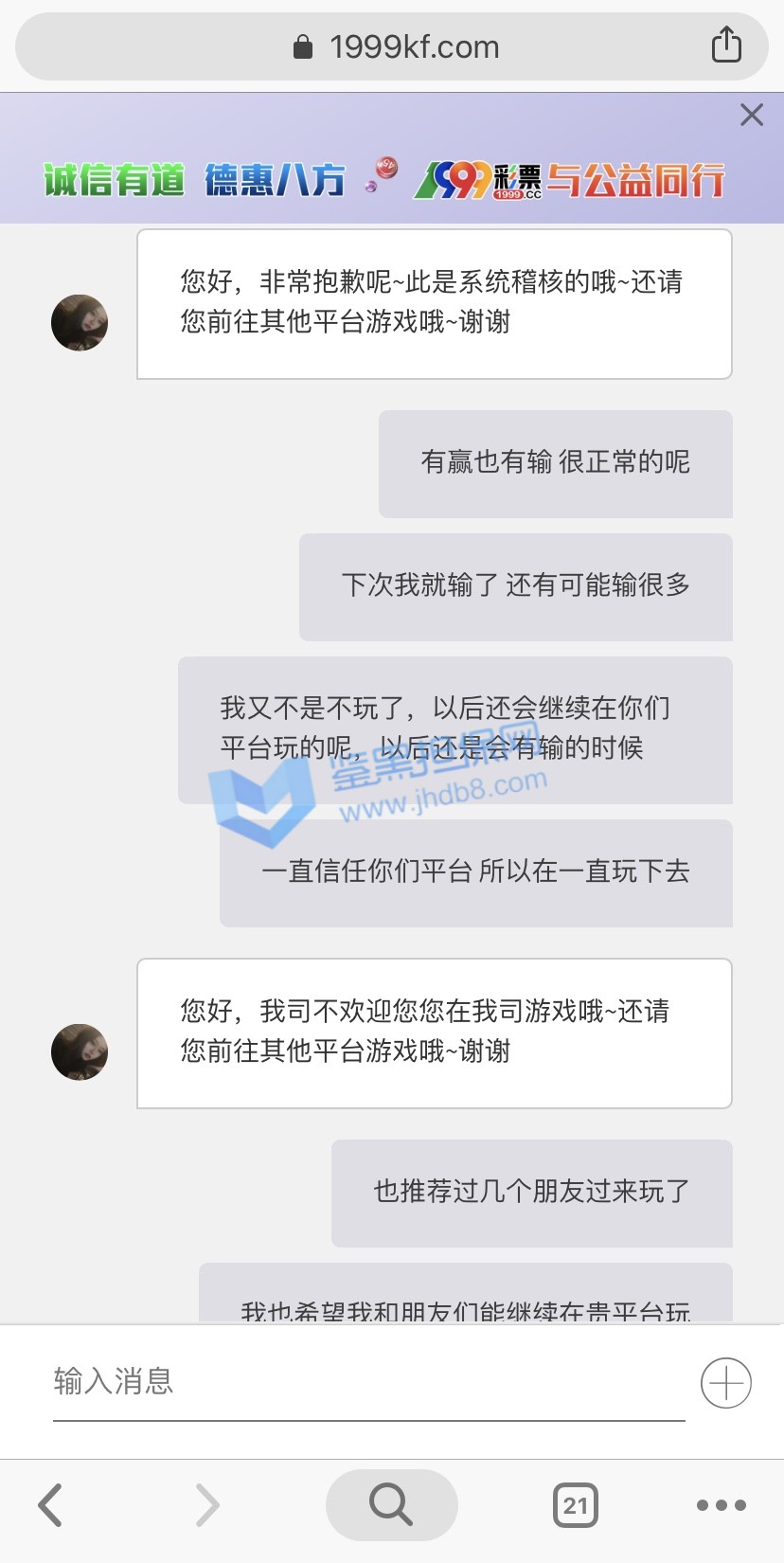The height and width of the screenshot is (1563, 784).
Task: Open the browser search button
Action: tap(391, 1504)
